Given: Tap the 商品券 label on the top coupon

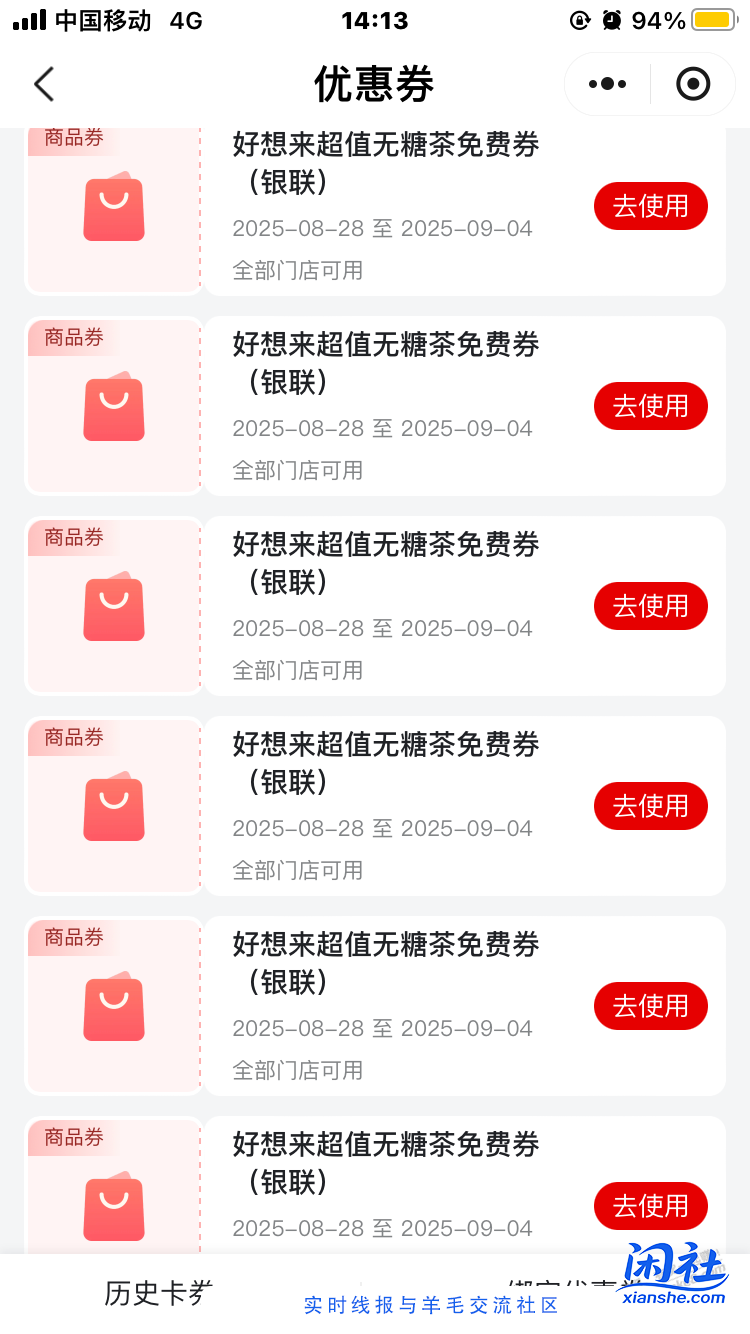Looking at the screenshot, I should point(71,138).
